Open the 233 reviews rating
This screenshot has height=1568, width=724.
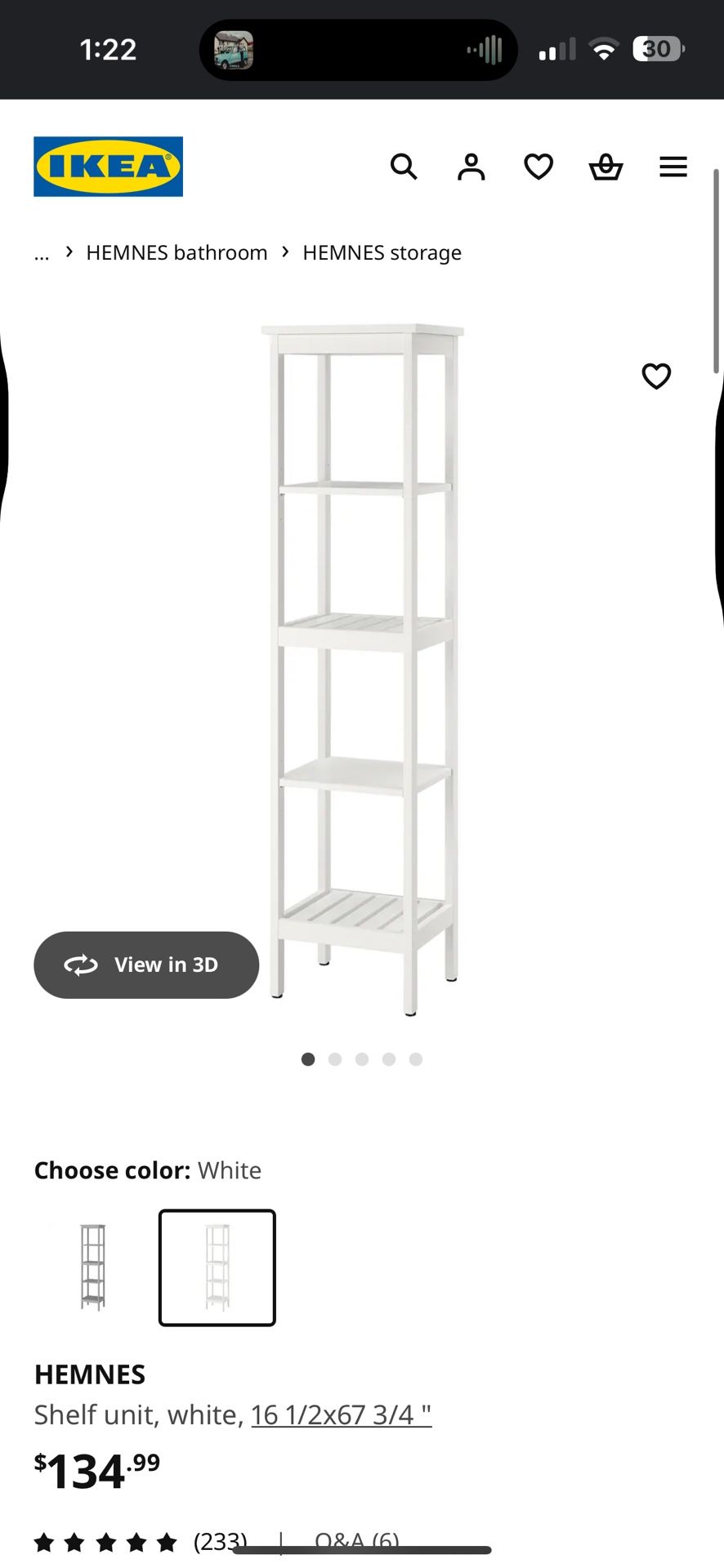click(x=141, y=1542)
